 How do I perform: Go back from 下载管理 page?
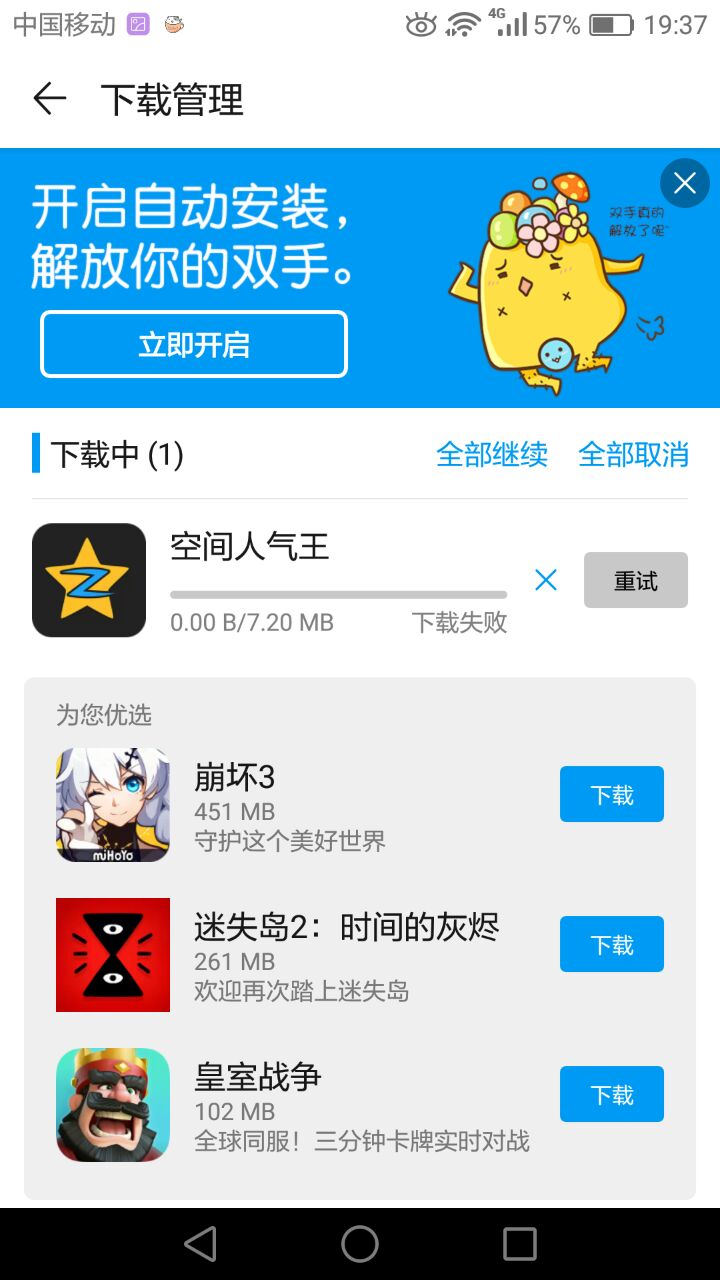[x=49, y=99]
